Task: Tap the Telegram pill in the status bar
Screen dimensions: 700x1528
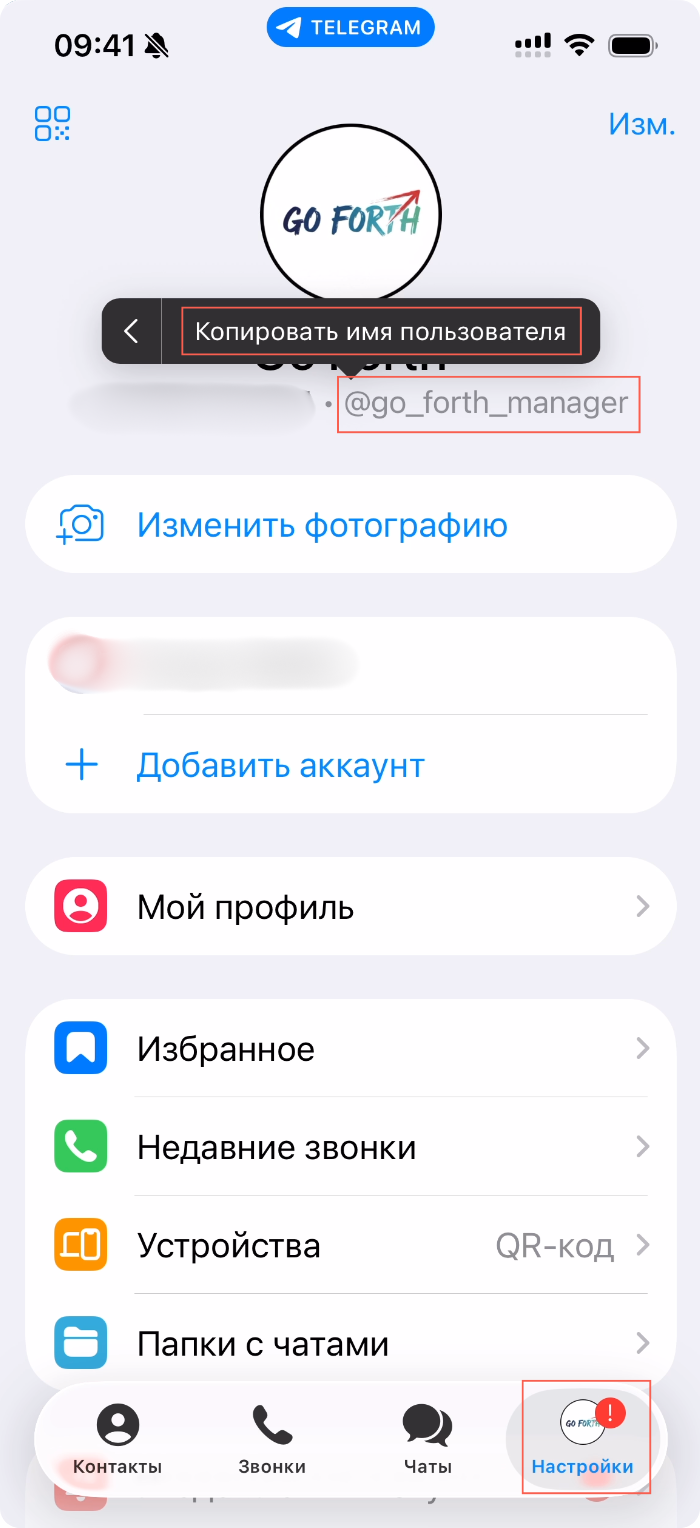Action: coord(350,28)
